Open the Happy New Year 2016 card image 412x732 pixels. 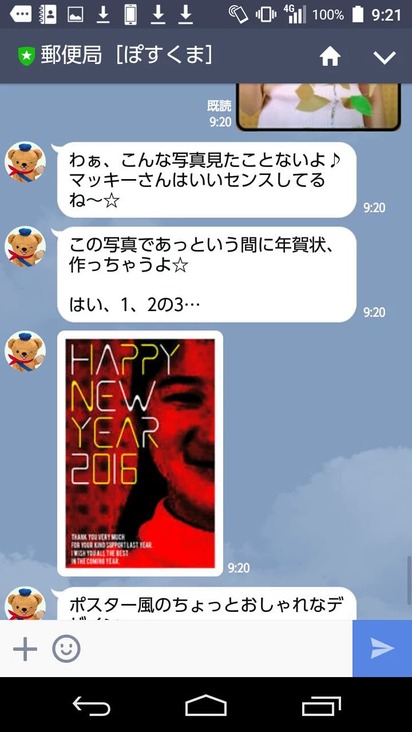[x=140, y=453]
